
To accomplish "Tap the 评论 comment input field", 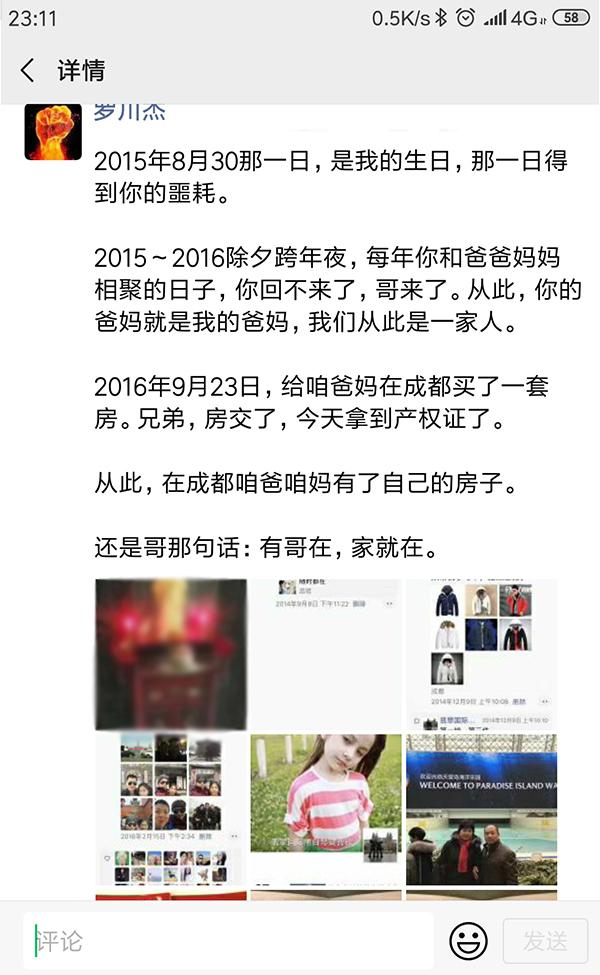I will (x=230, y=940).
